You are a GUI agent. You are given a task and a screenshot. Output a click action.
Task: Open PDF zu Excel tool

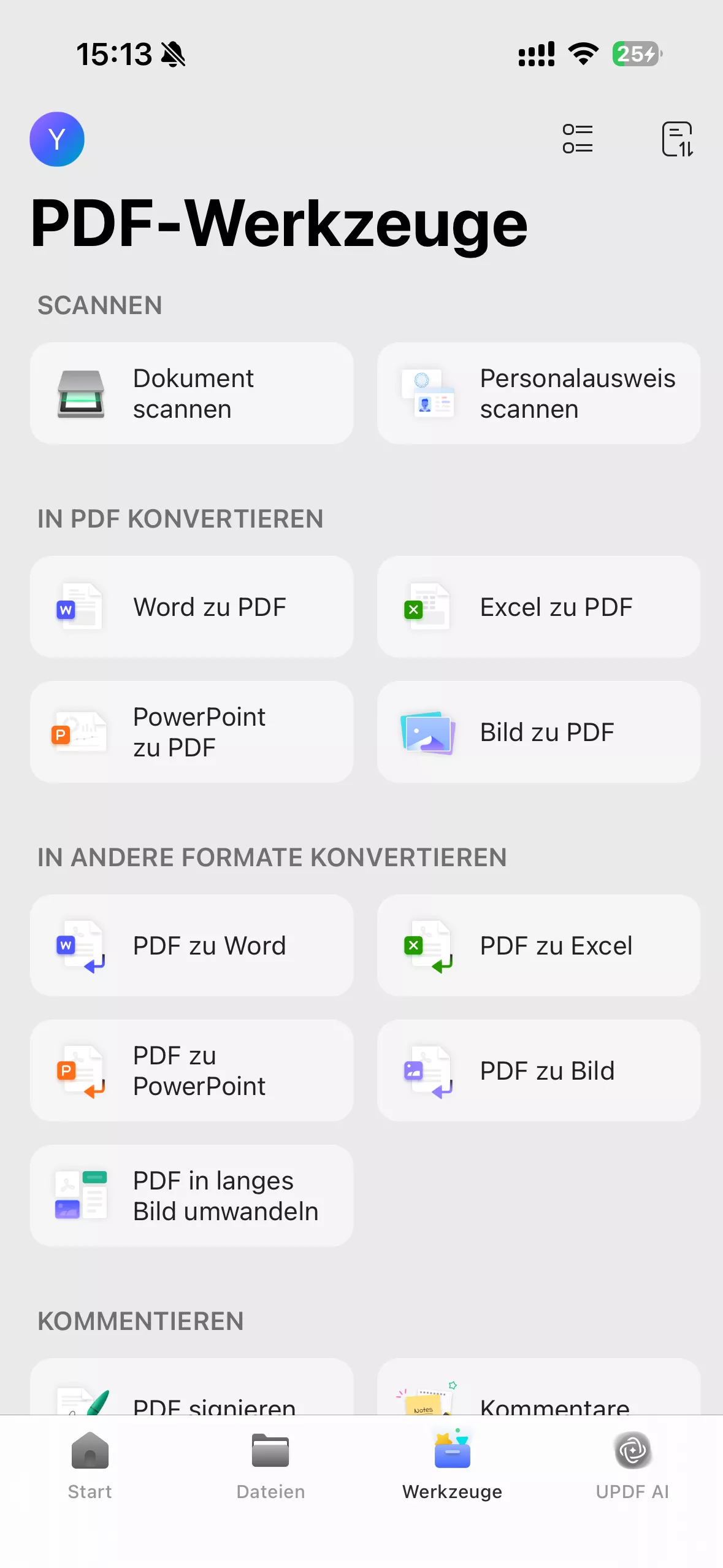[538, 945]
